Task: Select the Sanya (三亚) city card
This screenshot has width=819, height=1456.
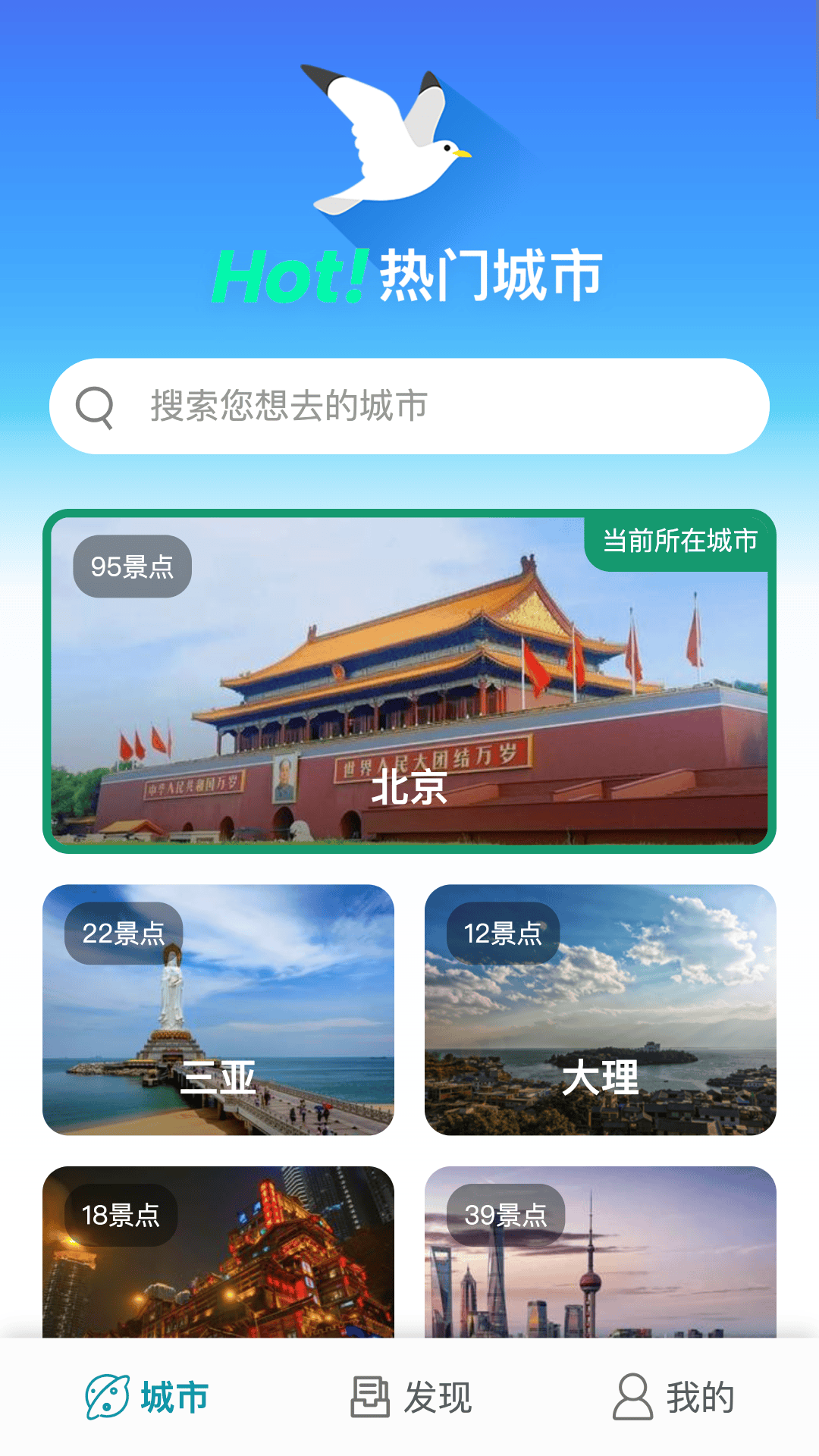Action: tap(218, 1009)
